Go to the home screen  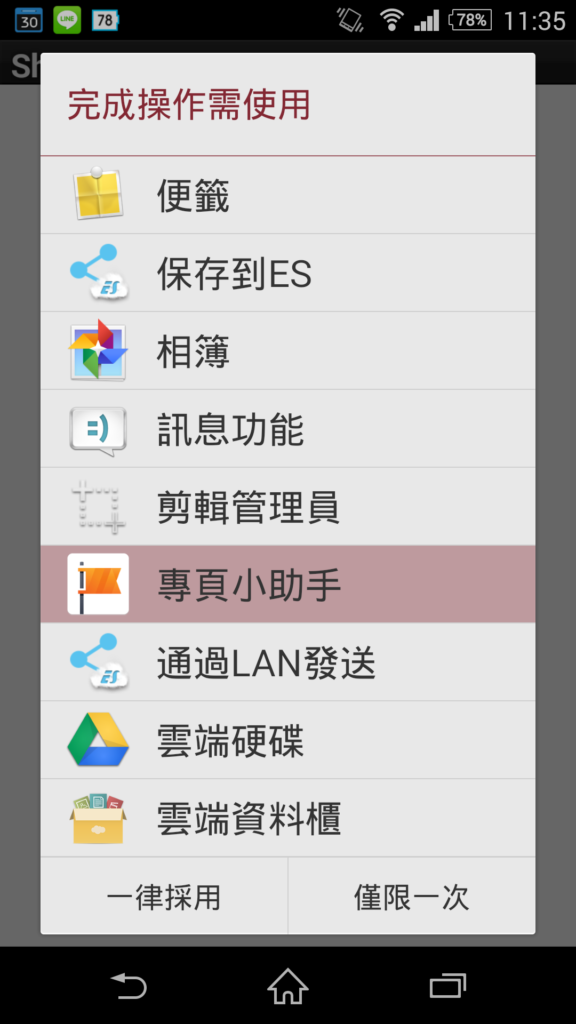tap(287, 985)
